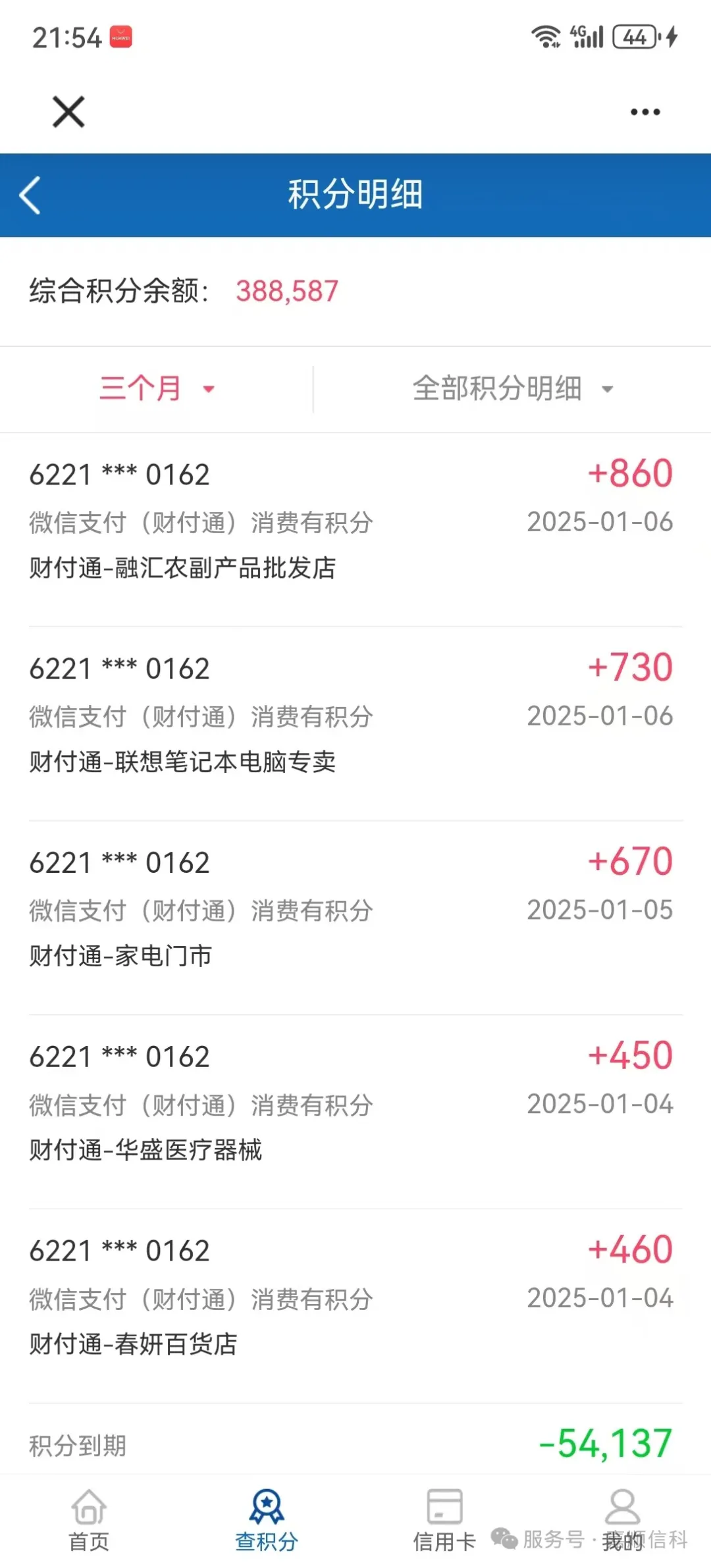Select the 财付通-联想笔记本电脑专卖 +730 record

point(355,714)
